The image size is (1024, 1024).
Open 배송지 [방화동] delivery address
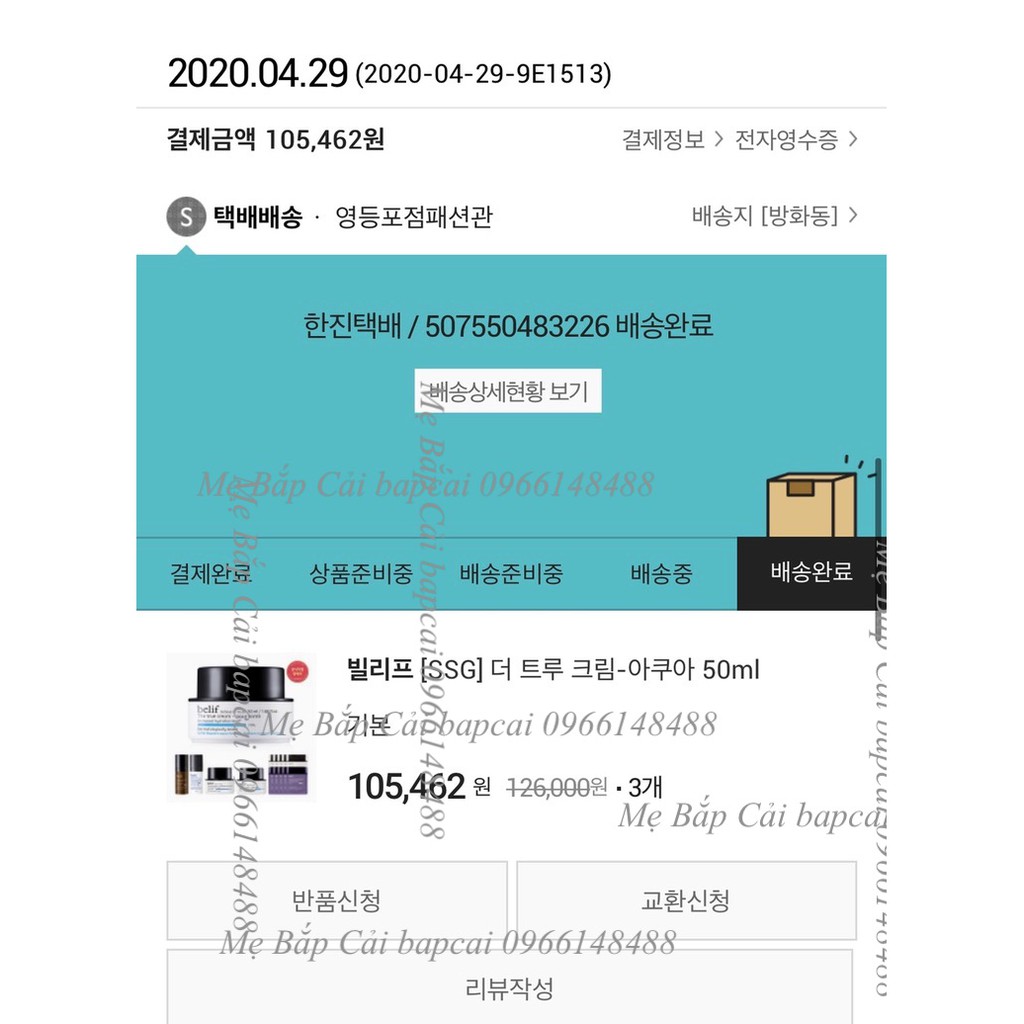(x=774, y=215)
